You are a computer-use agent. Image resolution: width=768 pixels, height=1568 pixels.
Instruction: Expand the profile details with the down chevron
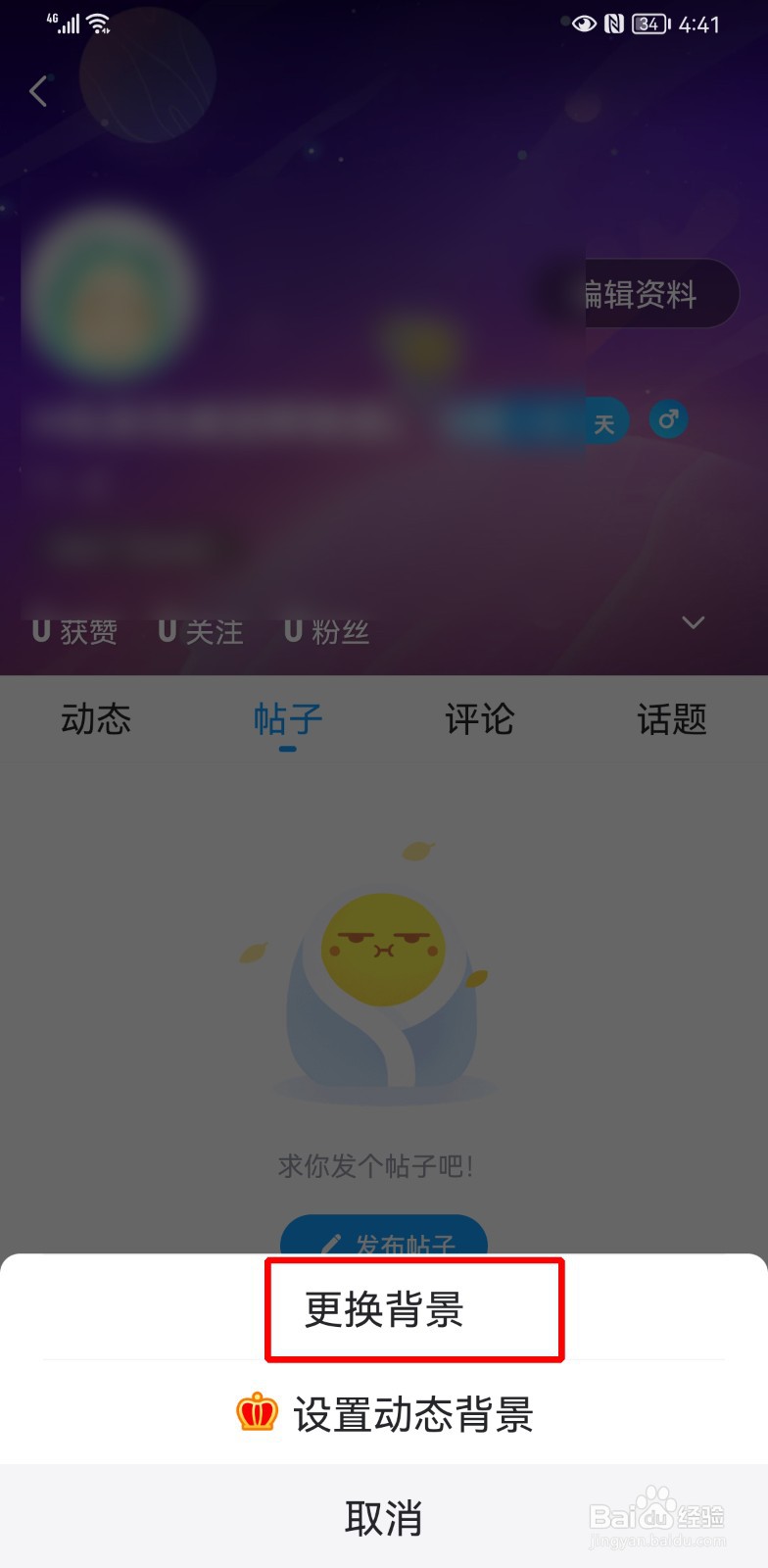694,622
